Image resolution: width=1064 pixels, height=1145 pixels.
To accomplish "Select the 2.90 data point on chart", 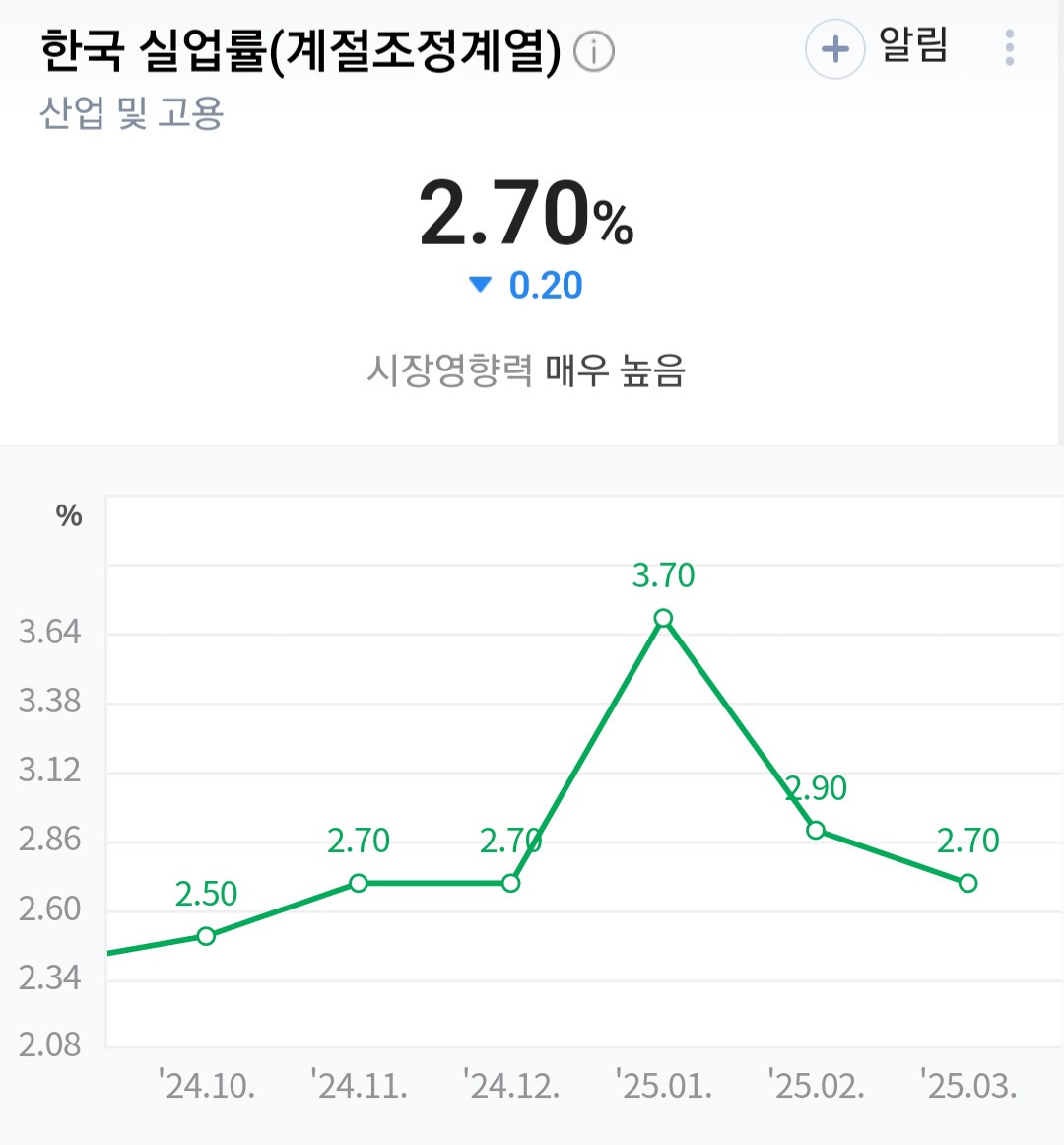I will click(x=816, y=830).
